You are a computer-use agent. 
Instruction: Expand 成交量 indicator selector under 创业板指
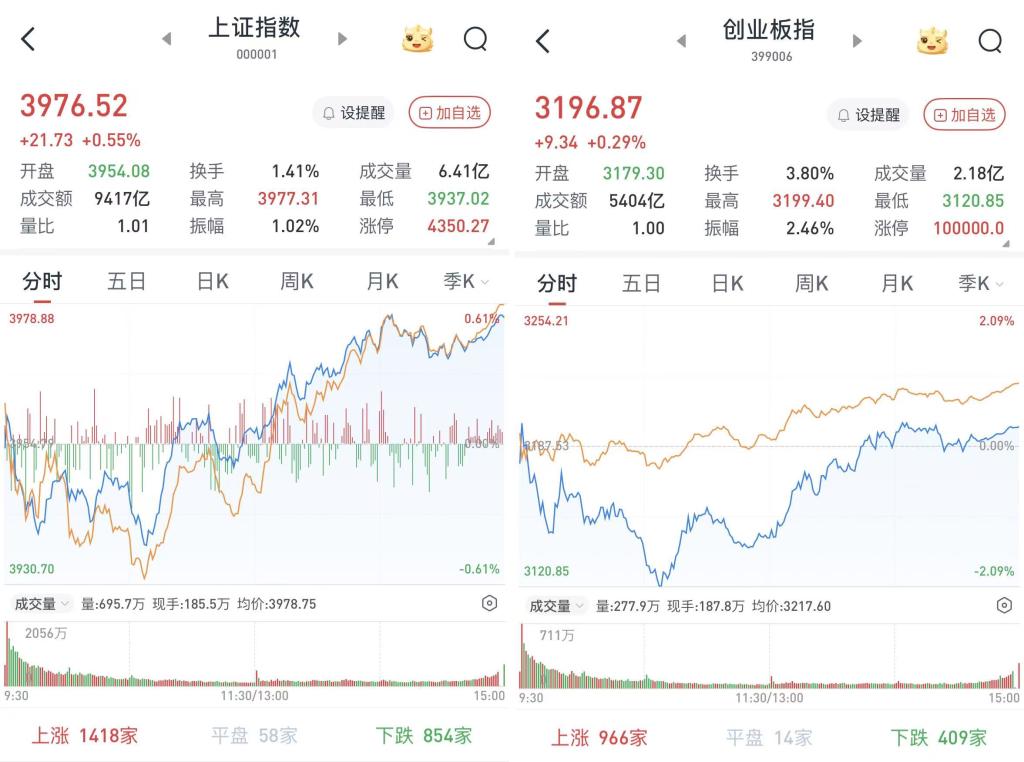556,606
